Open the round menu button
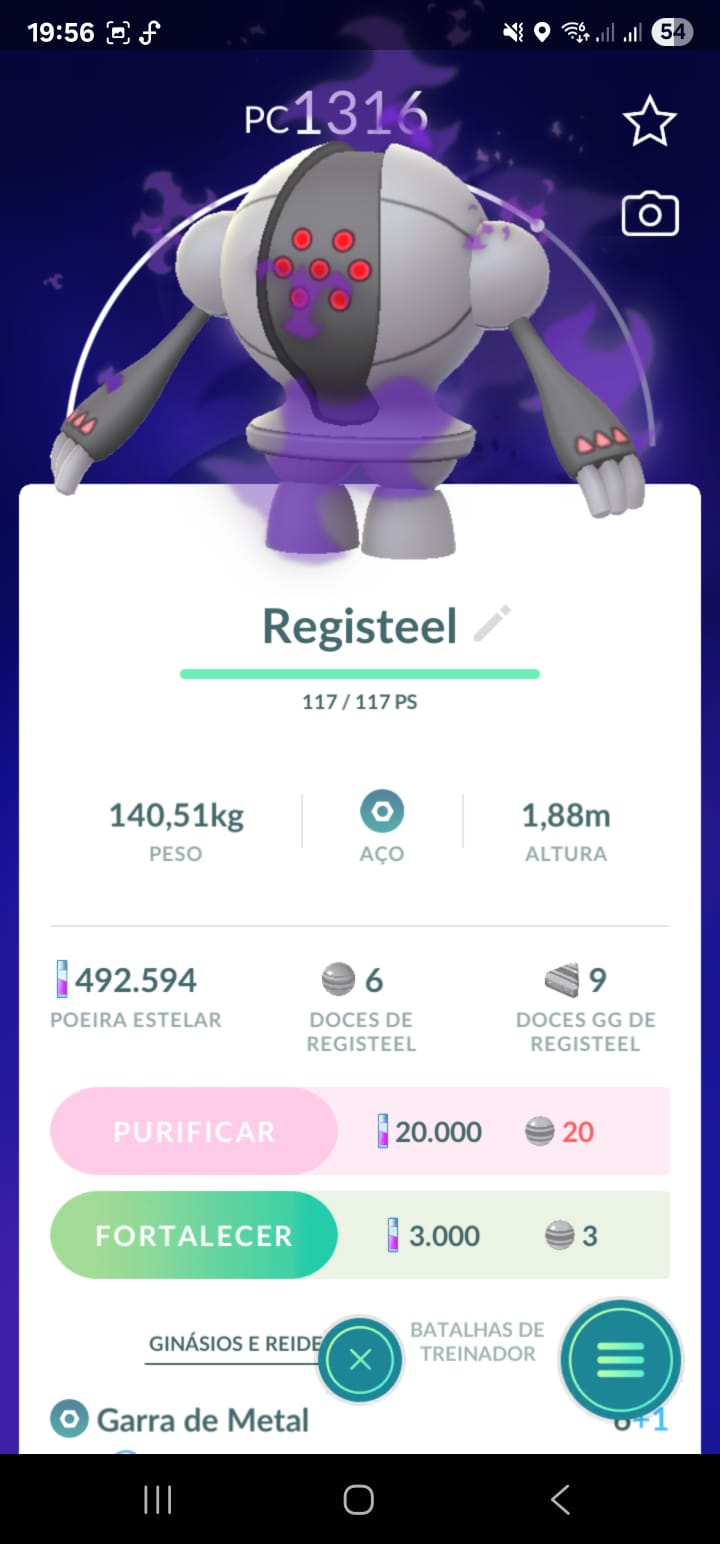720x1544 pixels. (621, 1359)
